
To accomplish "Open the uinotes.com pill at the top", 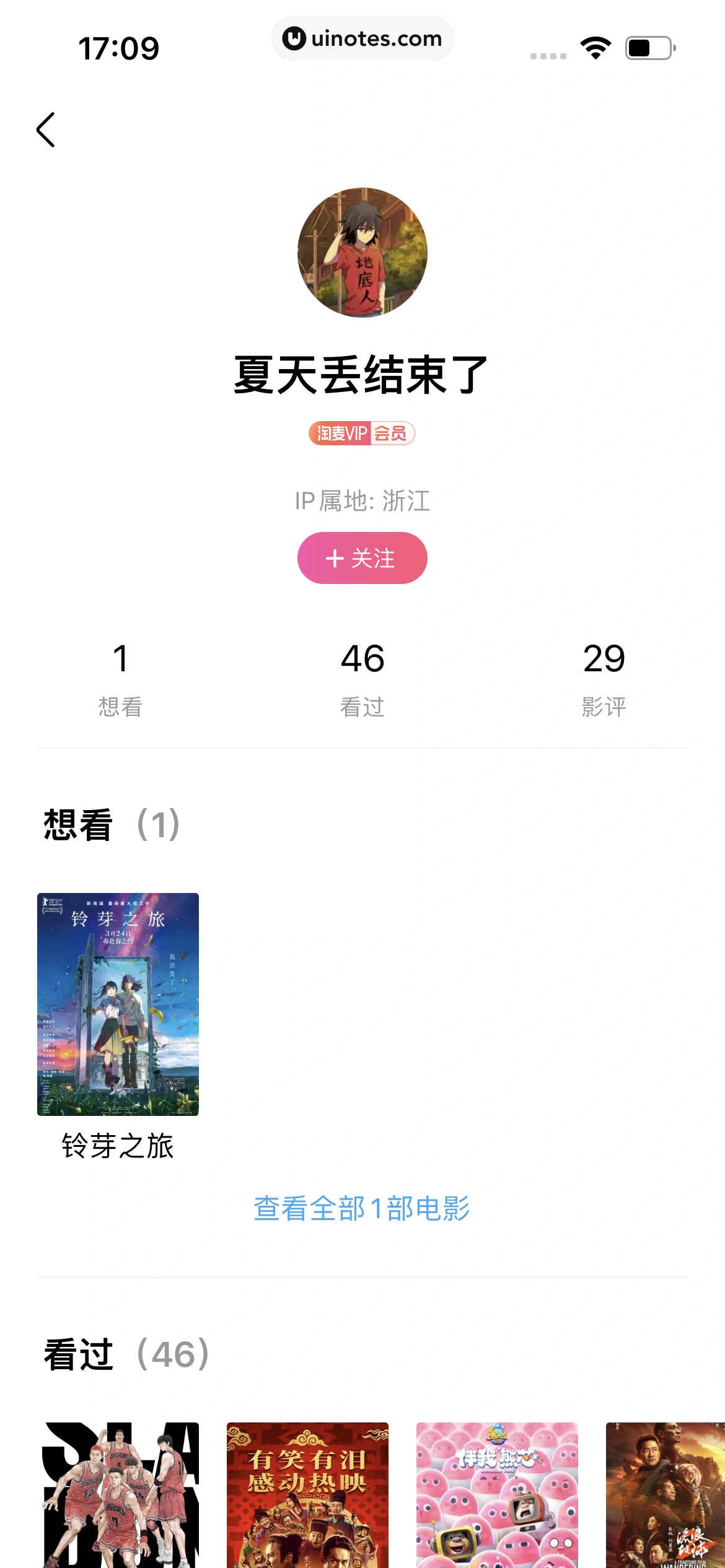I will tap(362, 38).
